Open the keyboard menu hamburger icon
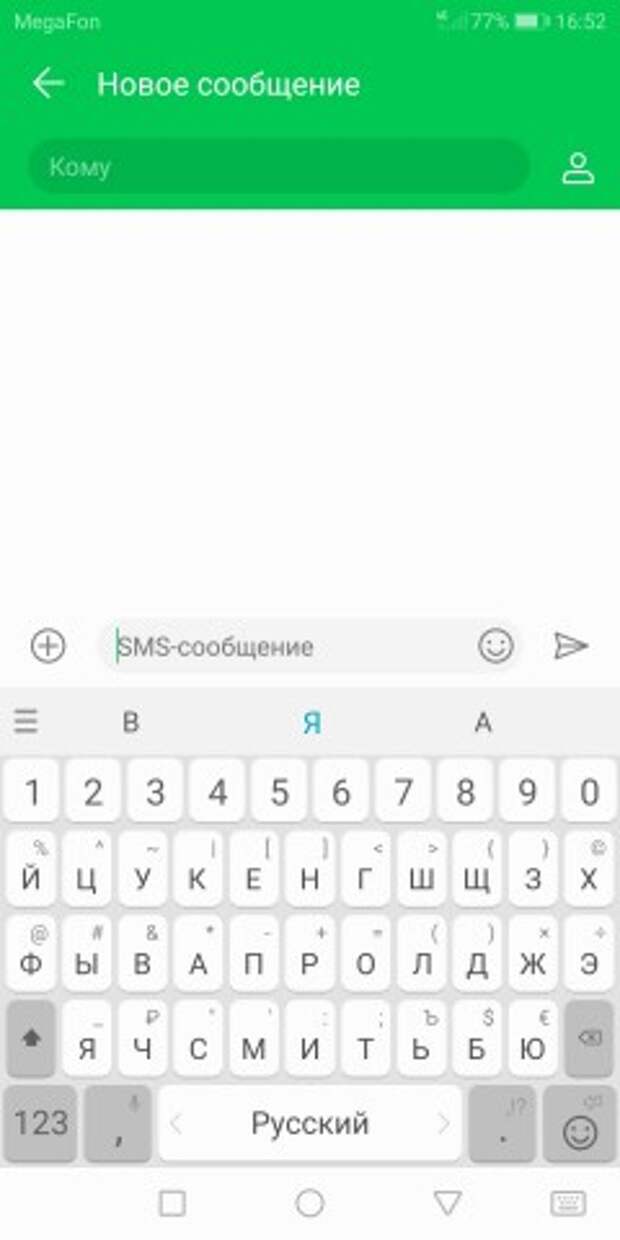 pos(26,721)
